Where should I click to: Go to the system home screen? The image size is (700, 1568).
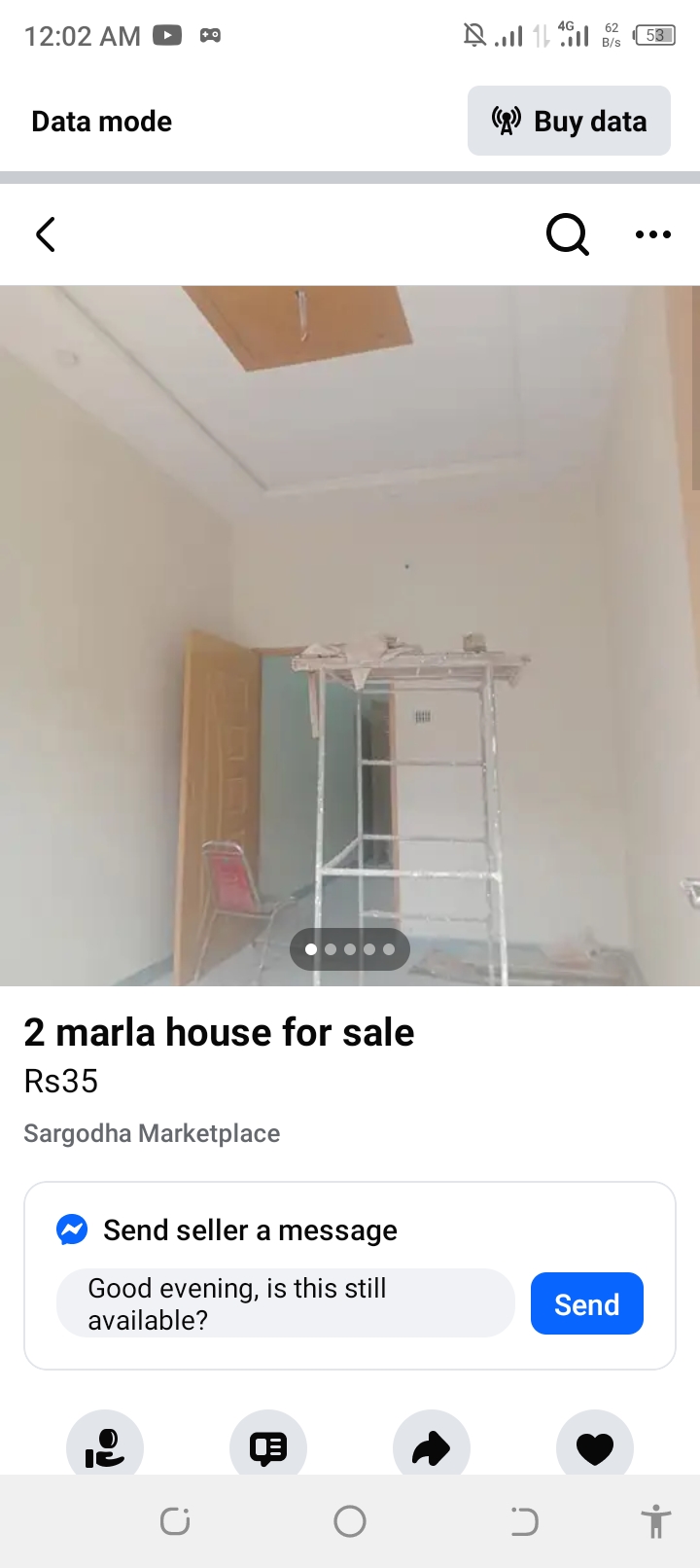click(x=350, y=1521)
